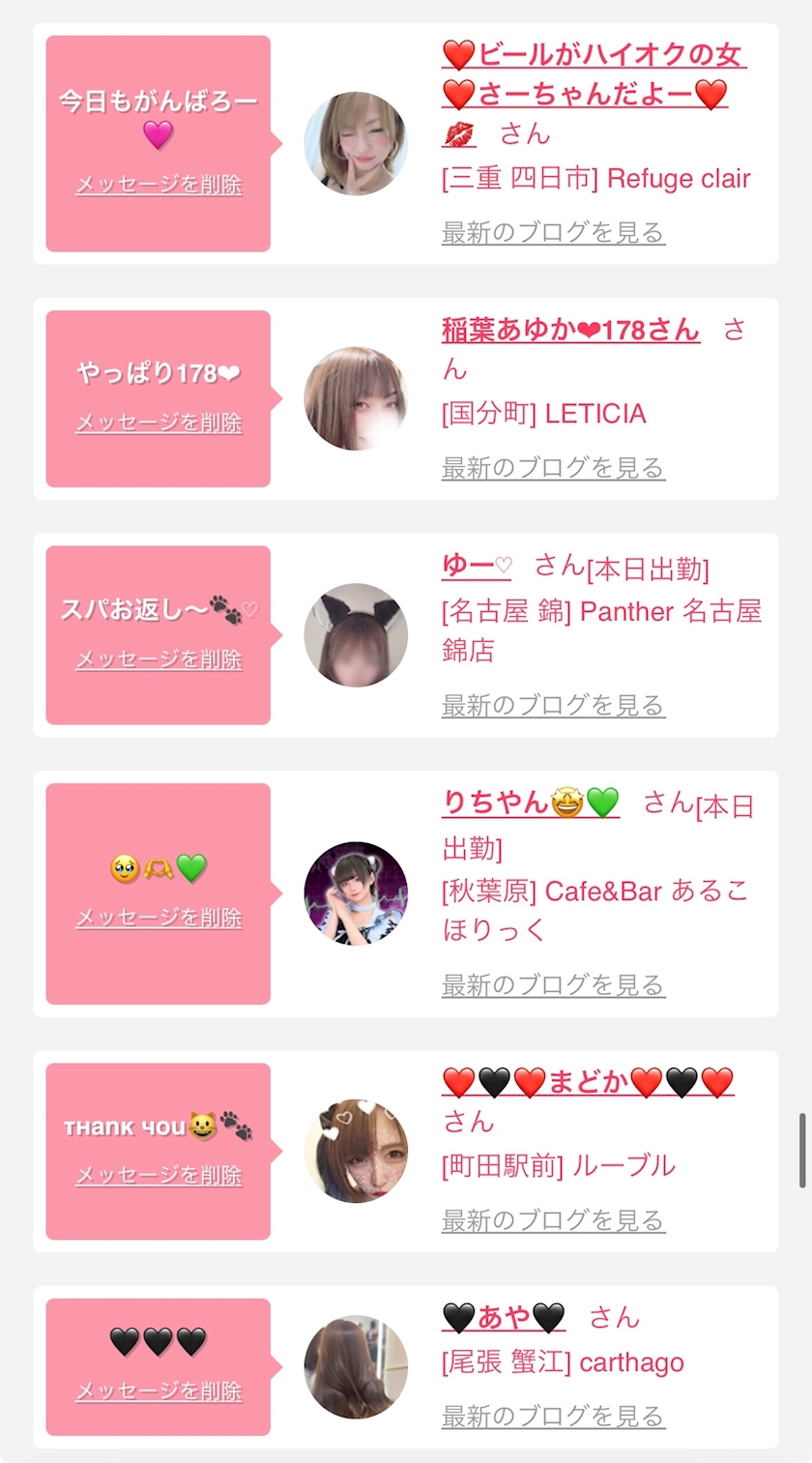
Task: Delete the green heart emoji message
Action: [x=159, y=918]
